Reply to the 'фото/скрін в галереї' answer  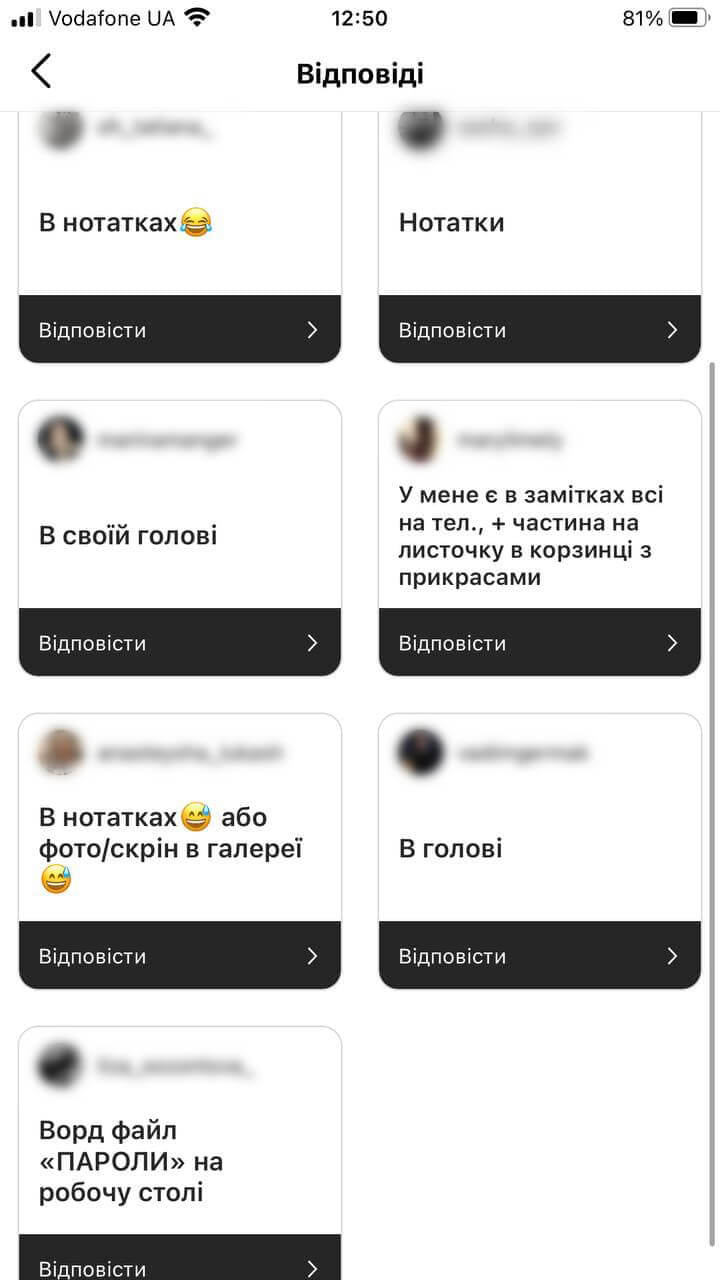click(x=180, y=956)
